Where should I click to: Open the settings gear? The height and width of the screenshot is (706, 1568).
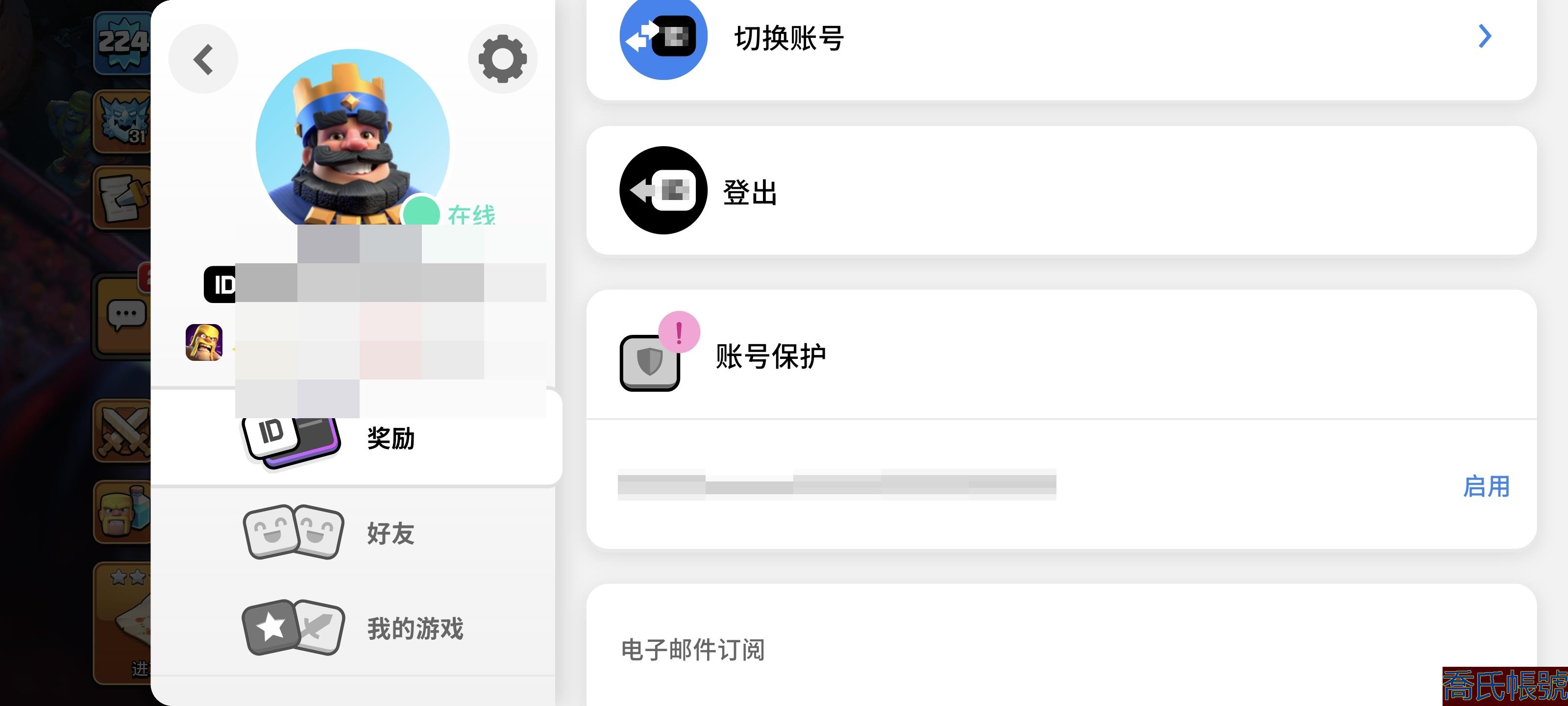(502, 59)
